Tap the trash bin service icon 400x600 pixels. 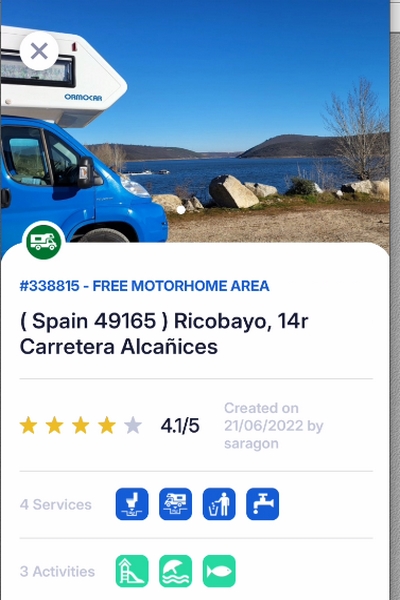[219, 504]
